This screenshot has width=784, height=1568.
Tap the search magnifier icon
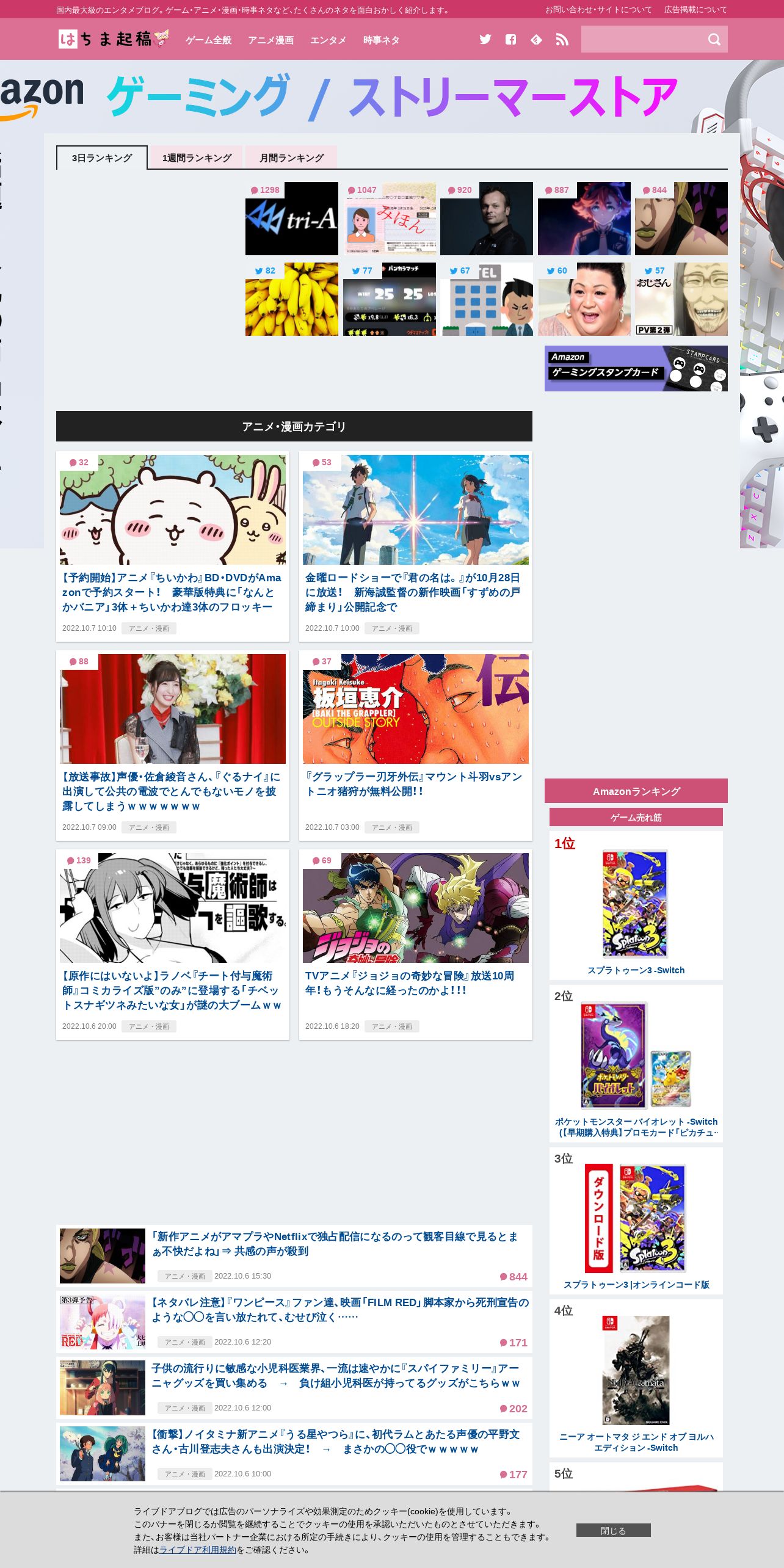(x=714, y=40)
